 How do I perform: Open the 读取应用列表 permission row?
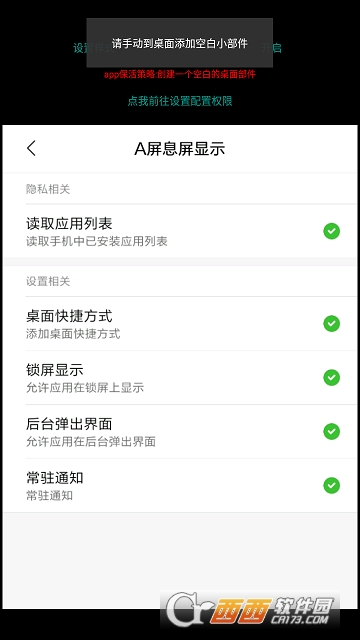point(180,231)
